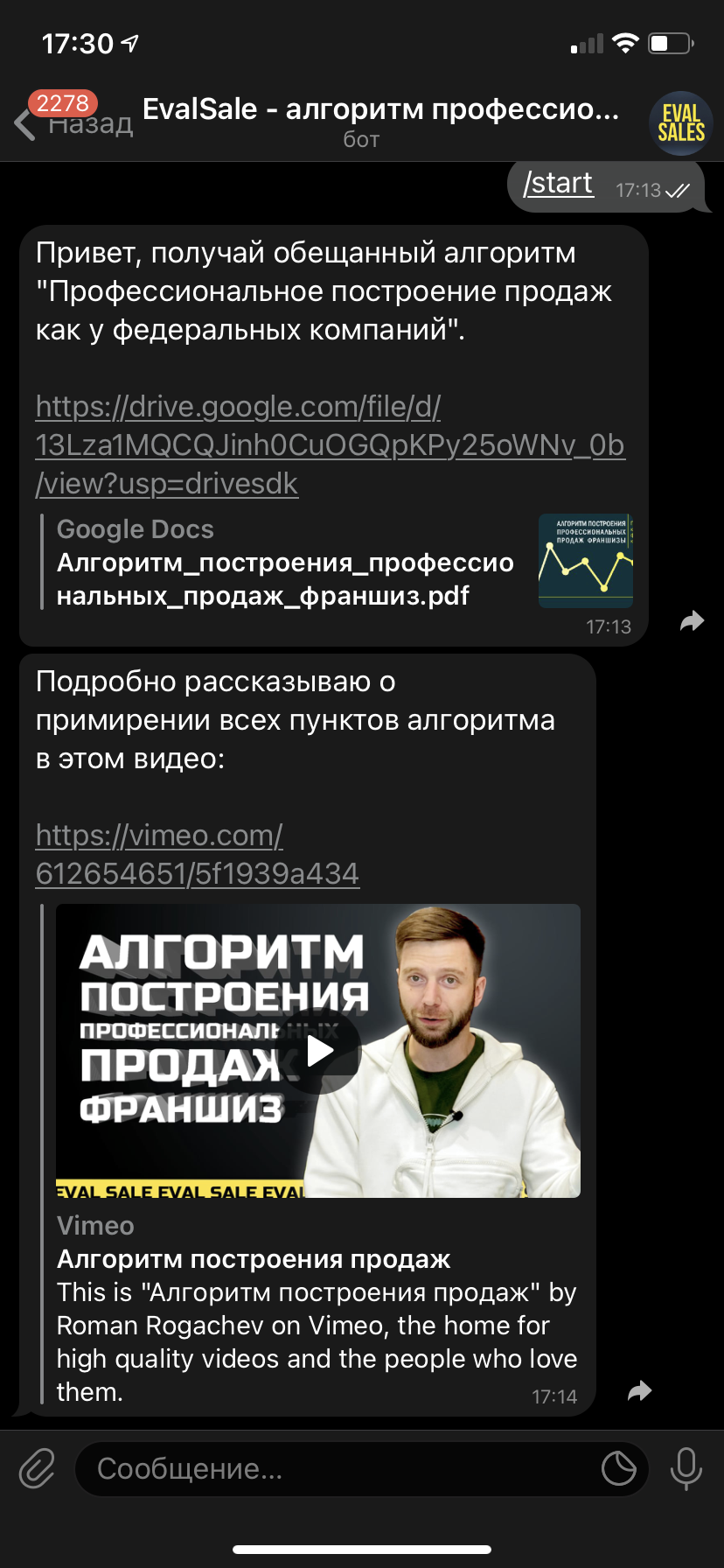Screen dimensions: 724x1568
Task: Open the sticker panel icon
Action: click(618, 1468)
